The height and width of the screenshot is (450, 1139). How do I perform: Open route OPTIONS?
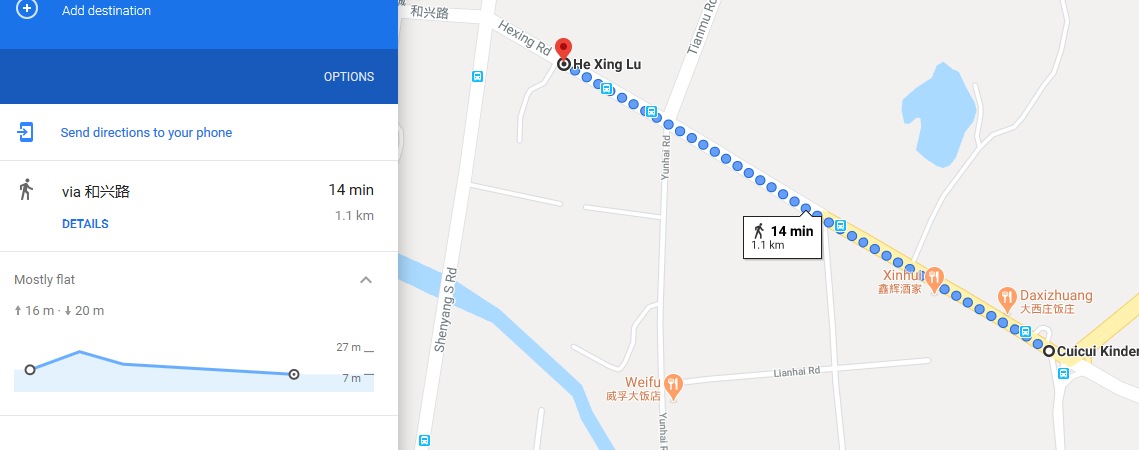tap(348, 77)
